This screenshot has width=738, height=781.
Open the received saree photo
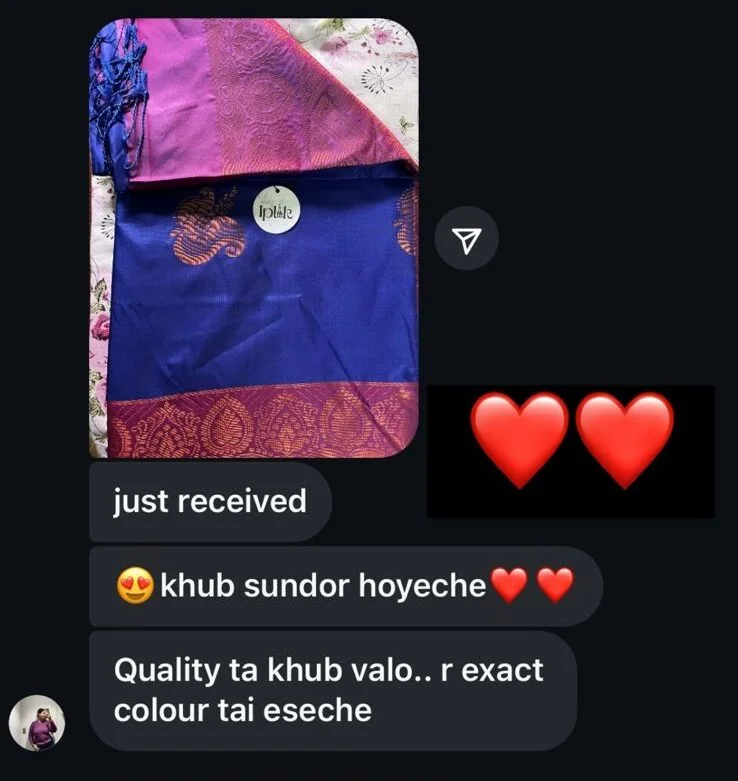(253, 238)
